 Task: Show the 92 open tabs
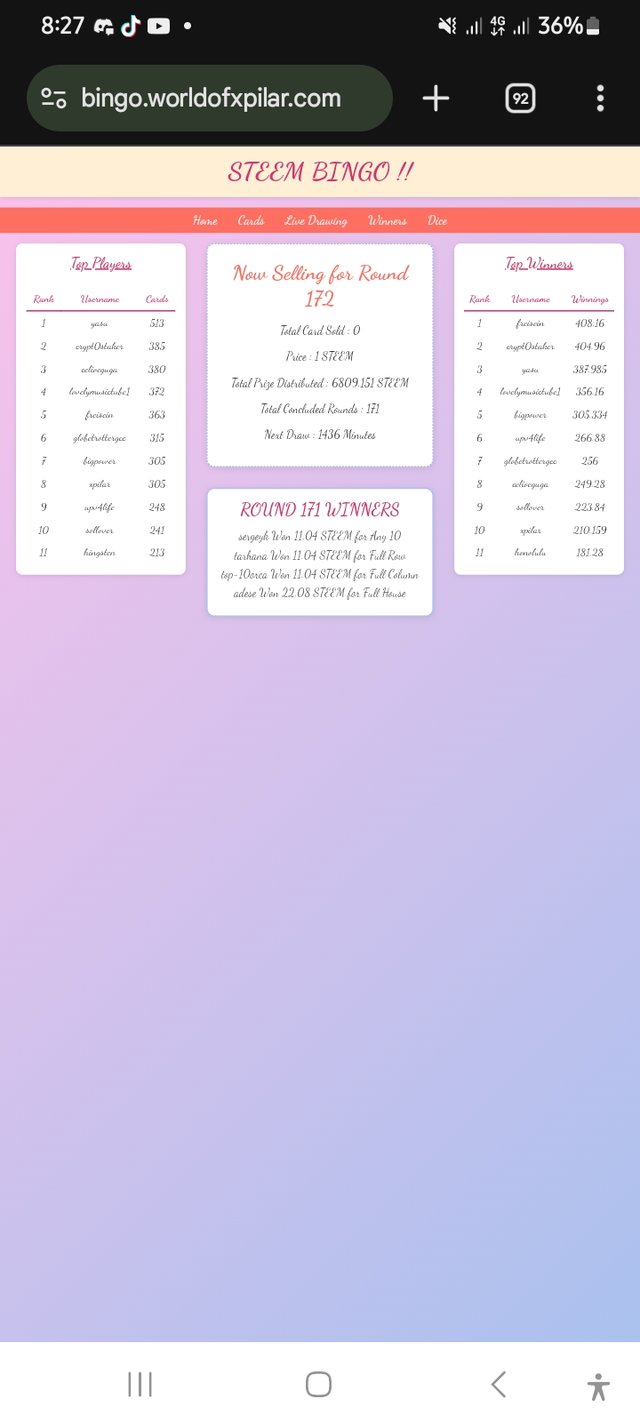[520, 98]
